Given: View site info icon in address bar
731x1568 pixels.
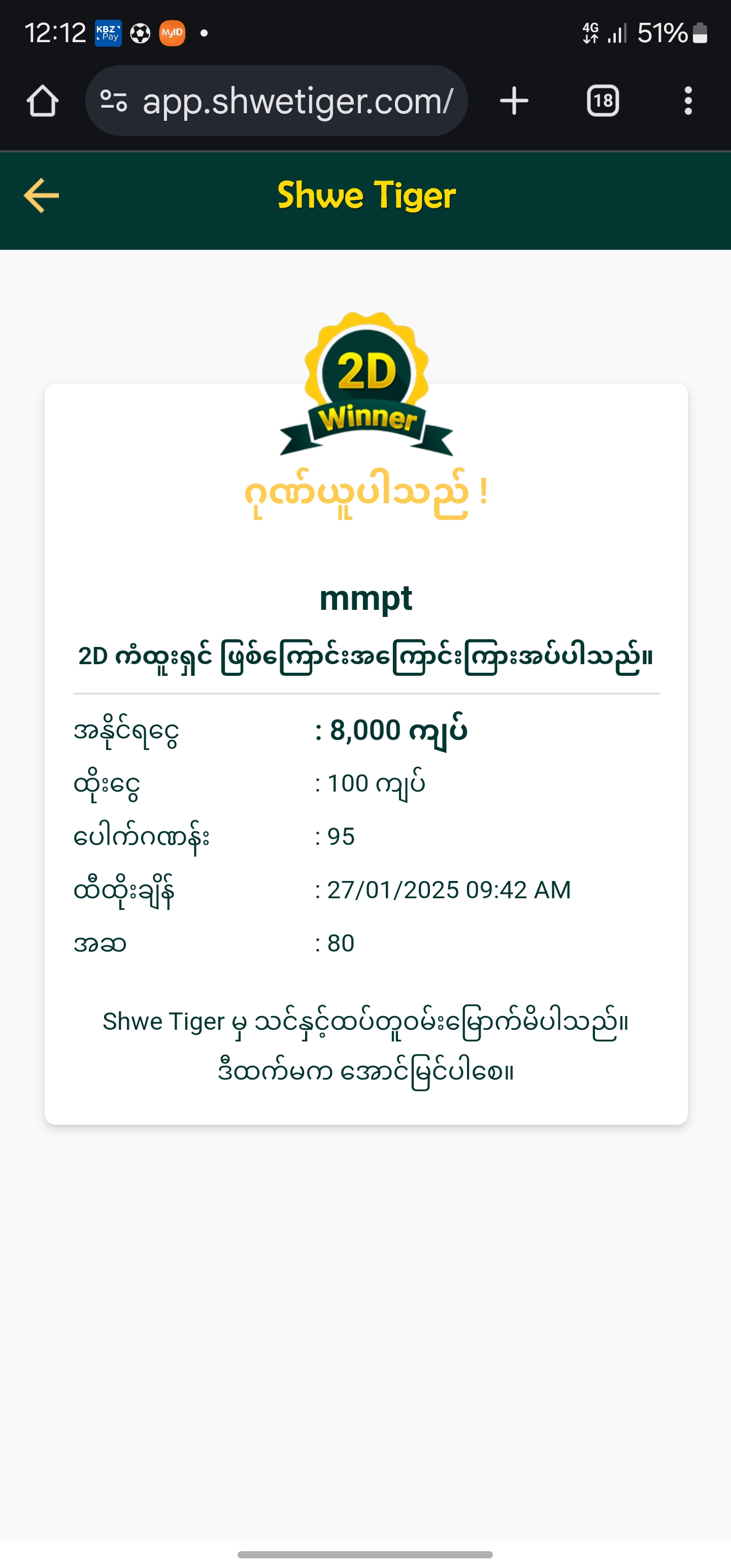Looking at the screenshot, I should coord(114,101).
